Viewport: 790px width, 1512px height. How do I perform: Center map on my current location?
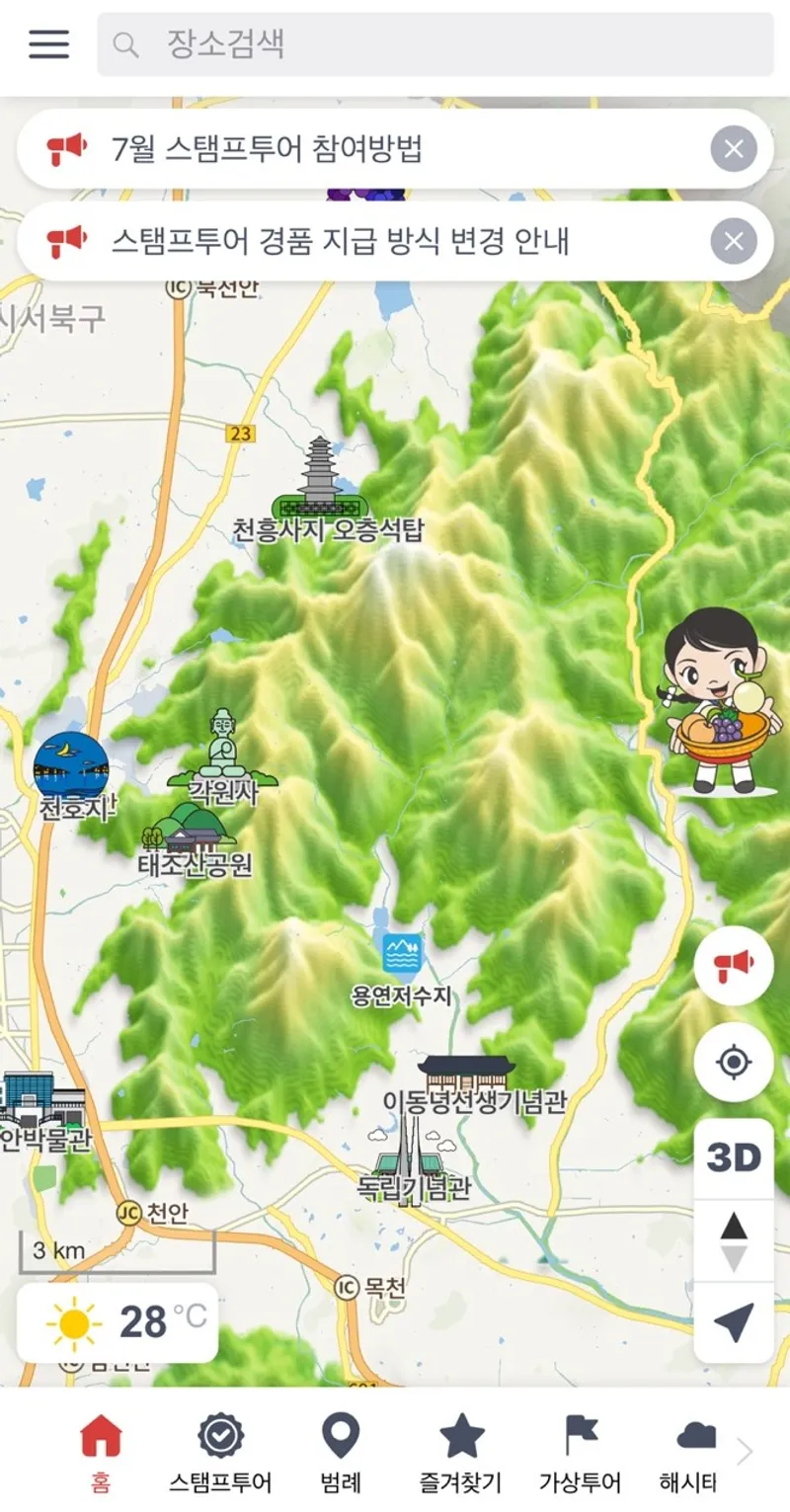click(x=734, y=1063)
